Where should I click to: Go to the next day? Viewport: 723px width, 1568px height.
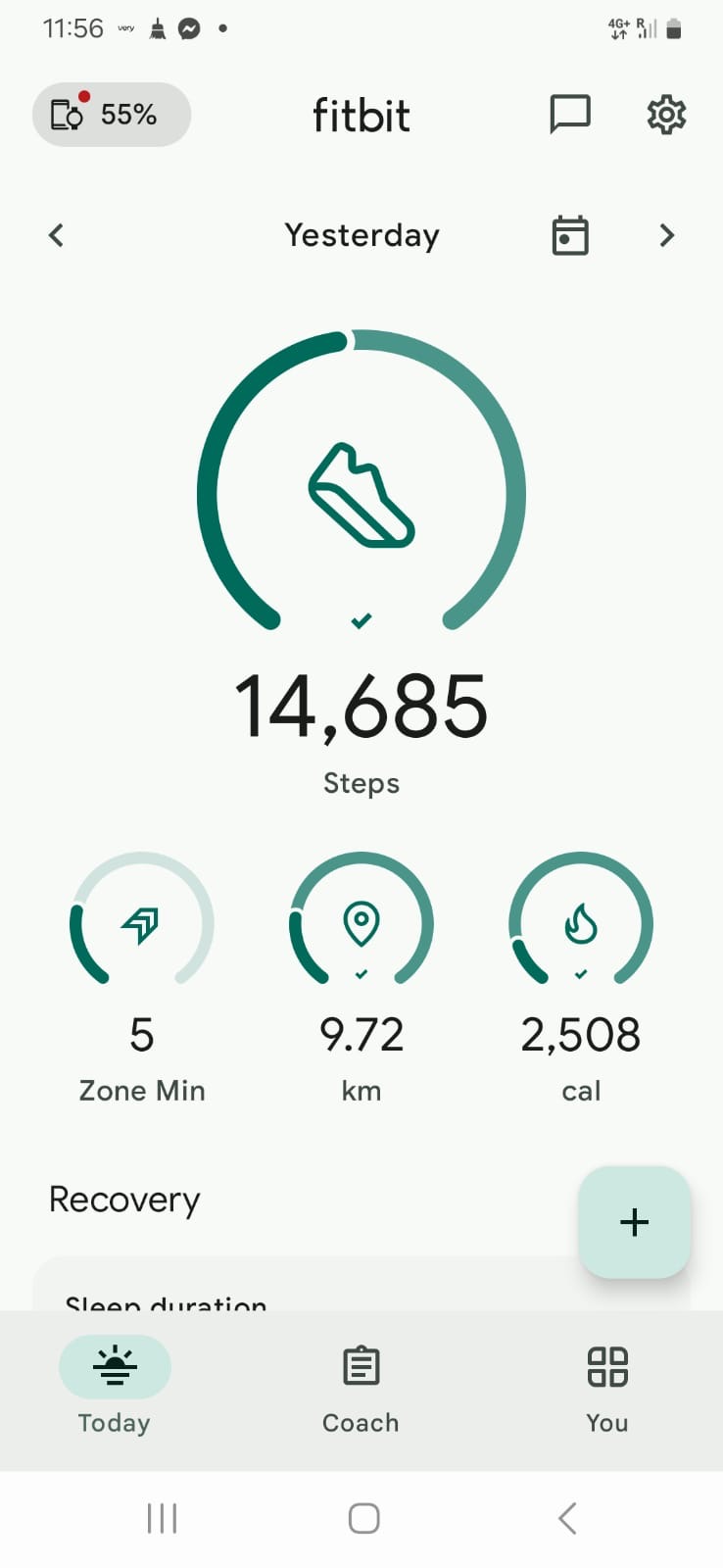(x=667, y=235)
